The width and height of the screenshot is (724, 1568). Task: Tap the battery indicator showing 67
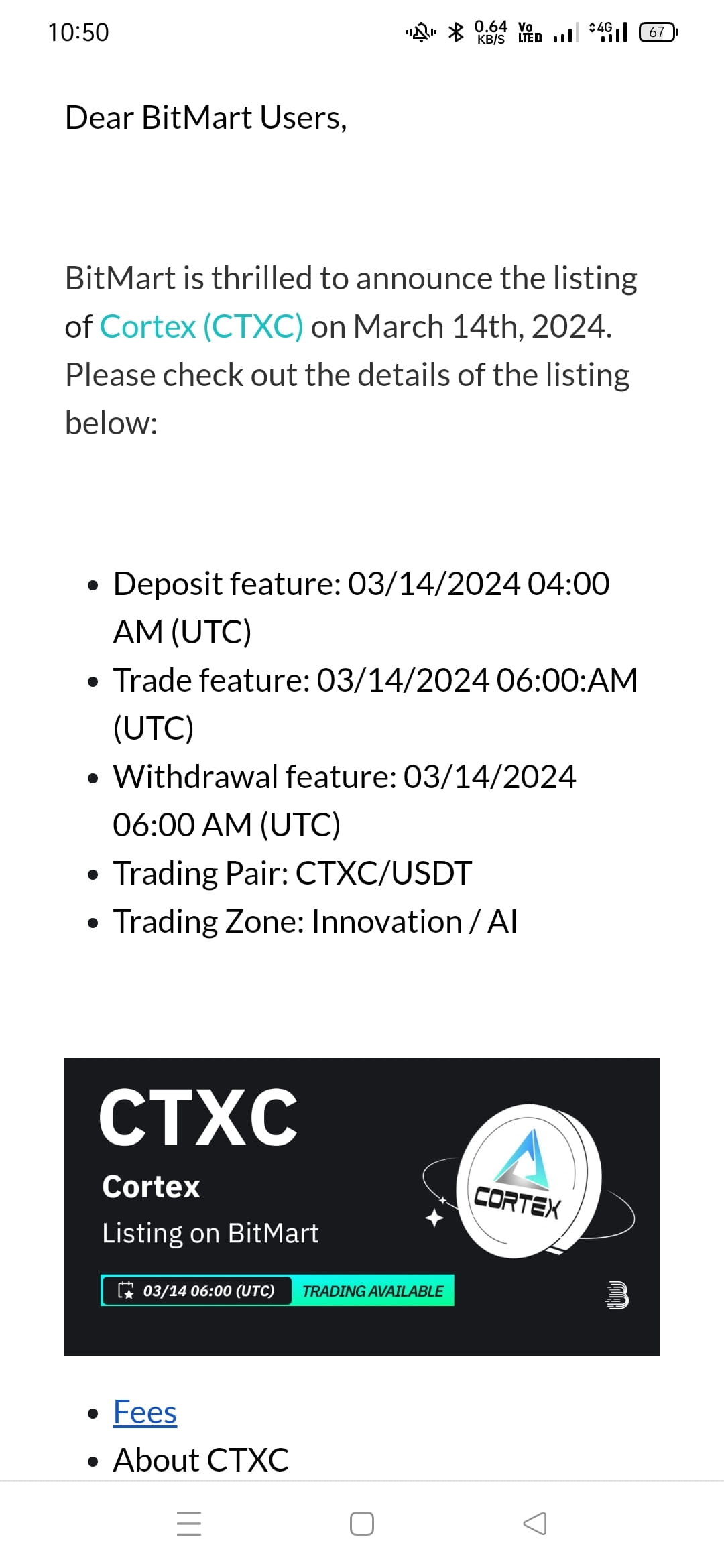pos(656,31)
